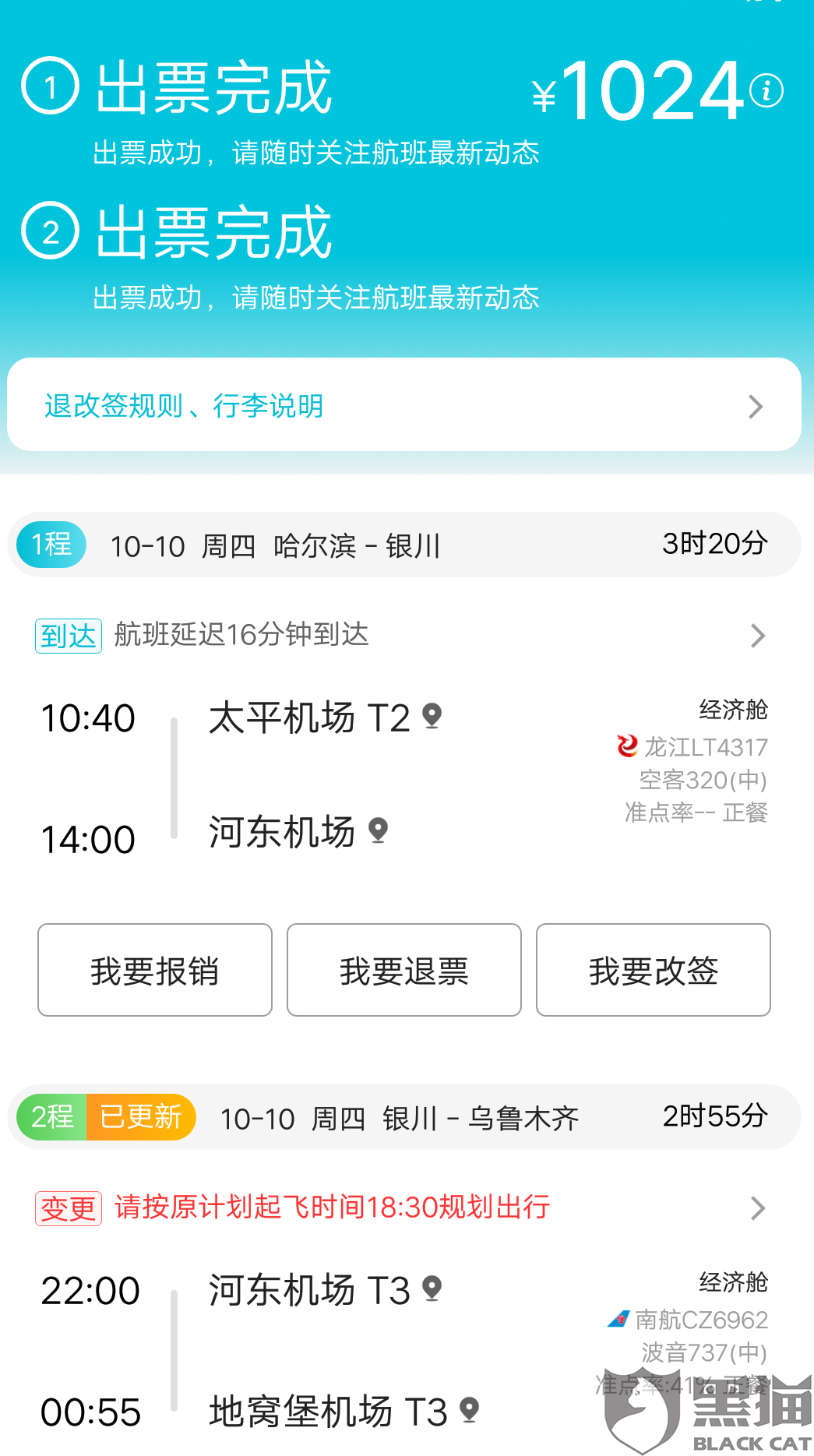Open the 变更 notice about 18:30 departure
Viewport: 814px width, 1456px height.
pyautogui.click(x=402, y=1207)
